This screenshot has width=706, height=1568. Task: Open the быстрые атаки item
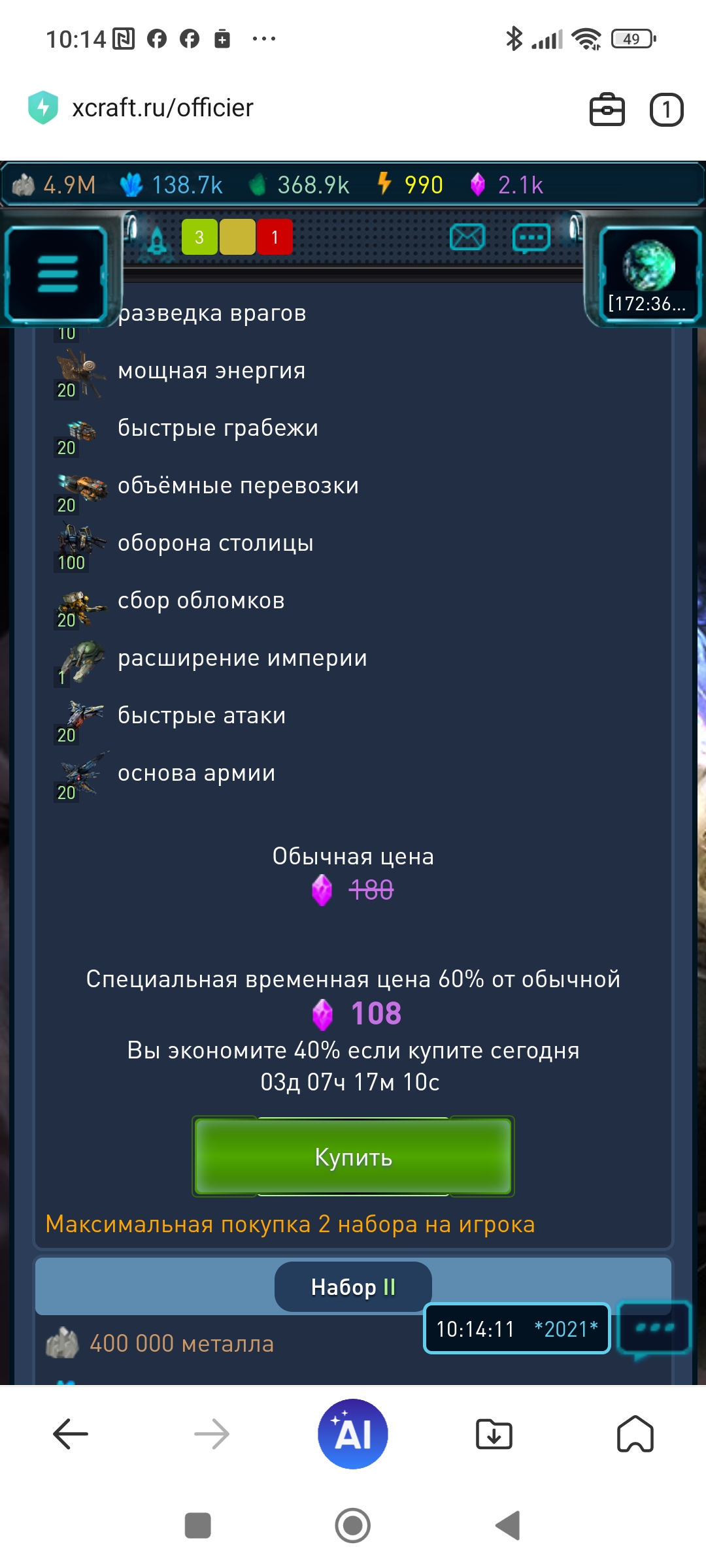coord(201,715)
